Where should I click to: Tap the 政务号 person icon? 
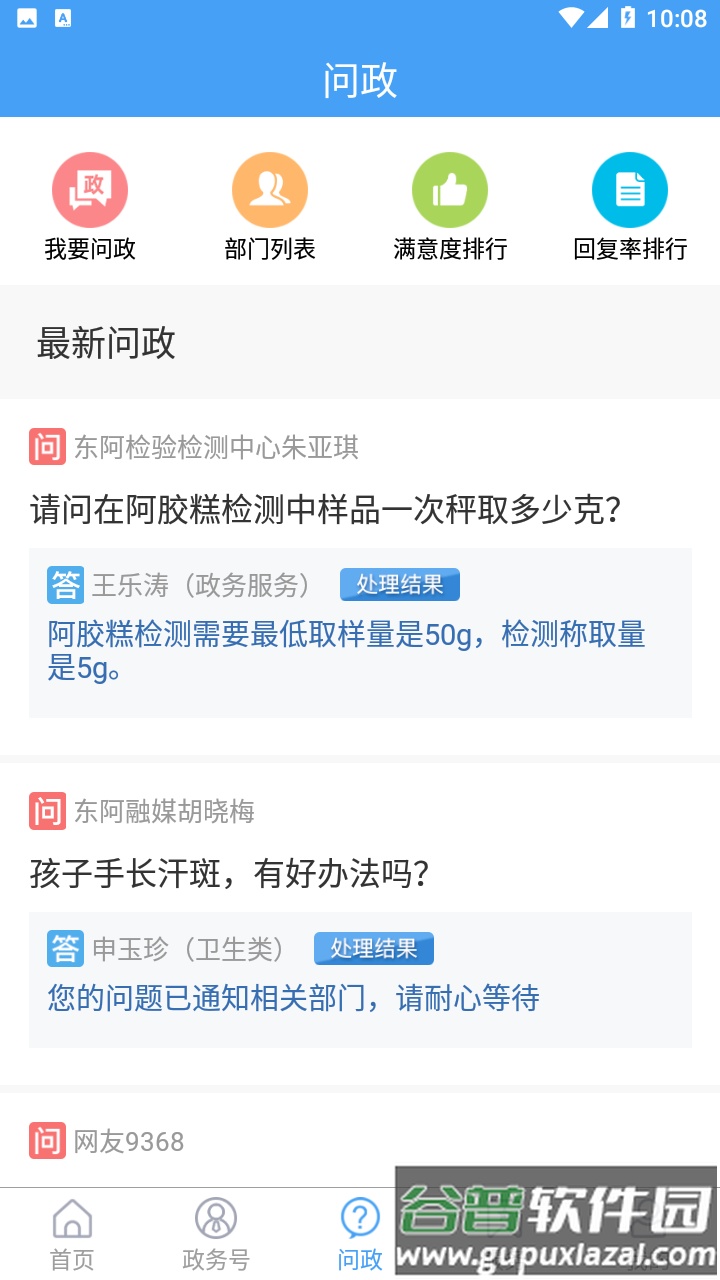[216, 1220]
